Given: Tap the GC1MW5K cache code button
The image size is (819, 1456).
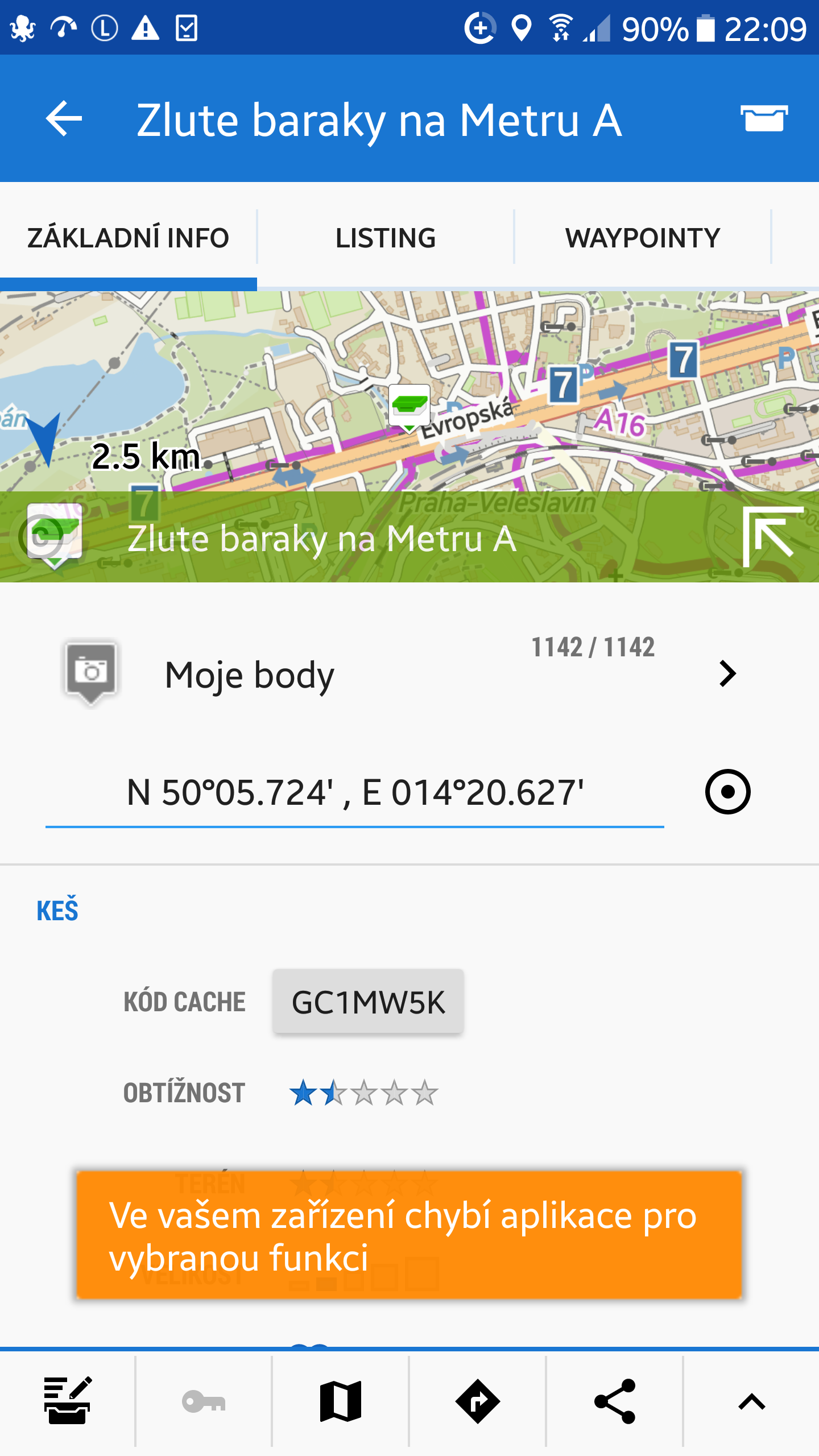Looking at the screenshot, I should pos(368,1002).
